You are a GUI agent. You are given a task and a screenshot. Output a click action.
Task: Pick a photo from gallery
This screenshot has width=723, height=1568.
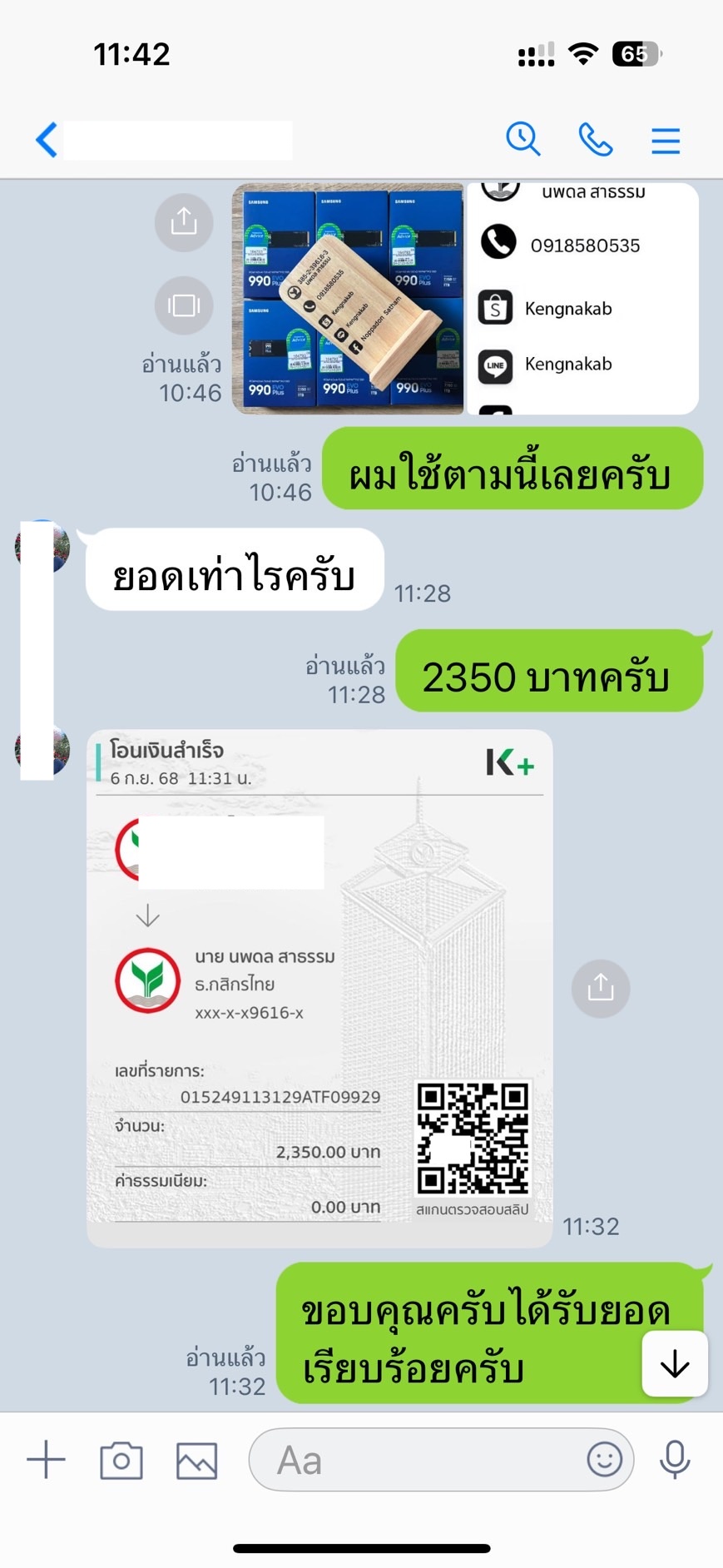(196, 1461)
